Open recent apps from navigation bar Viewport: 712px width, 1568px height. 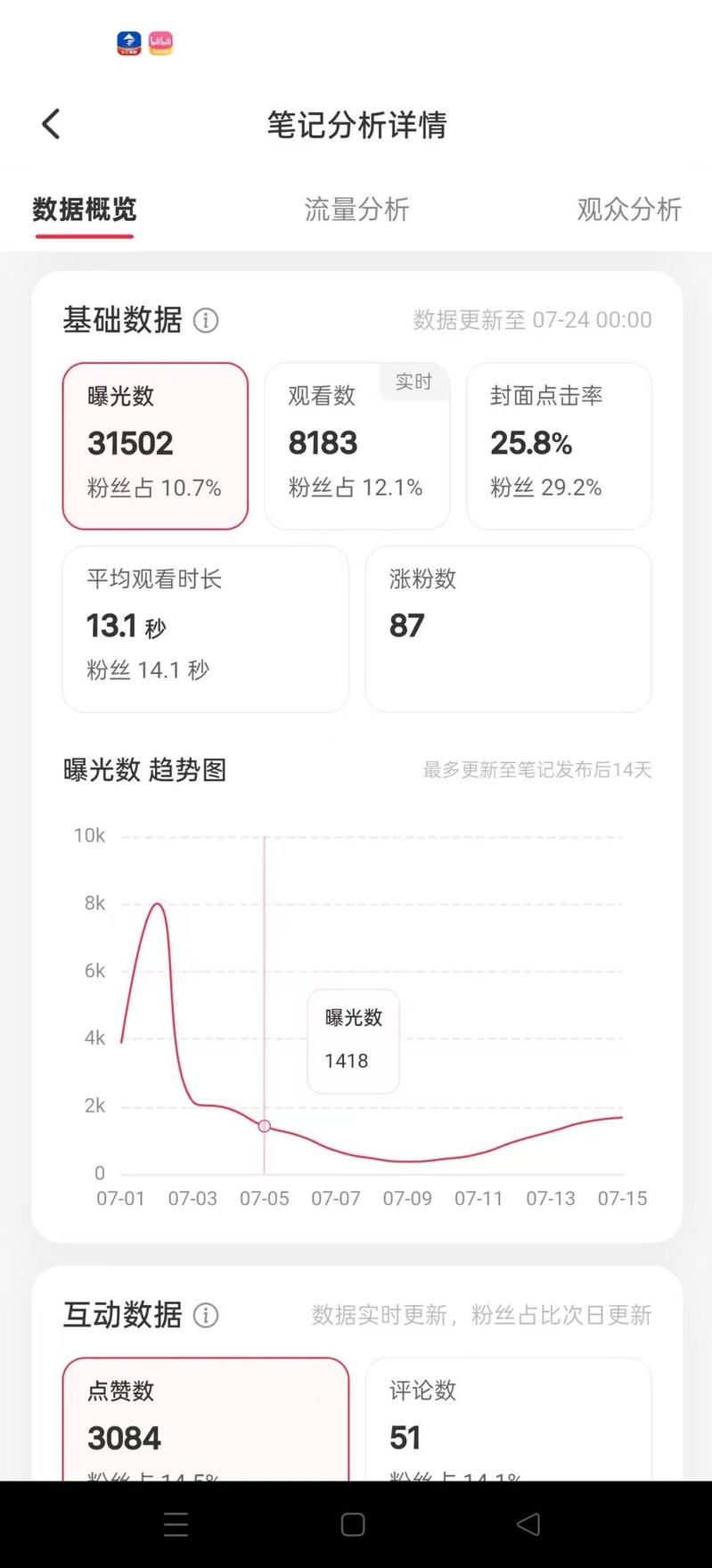[176, 1524]
